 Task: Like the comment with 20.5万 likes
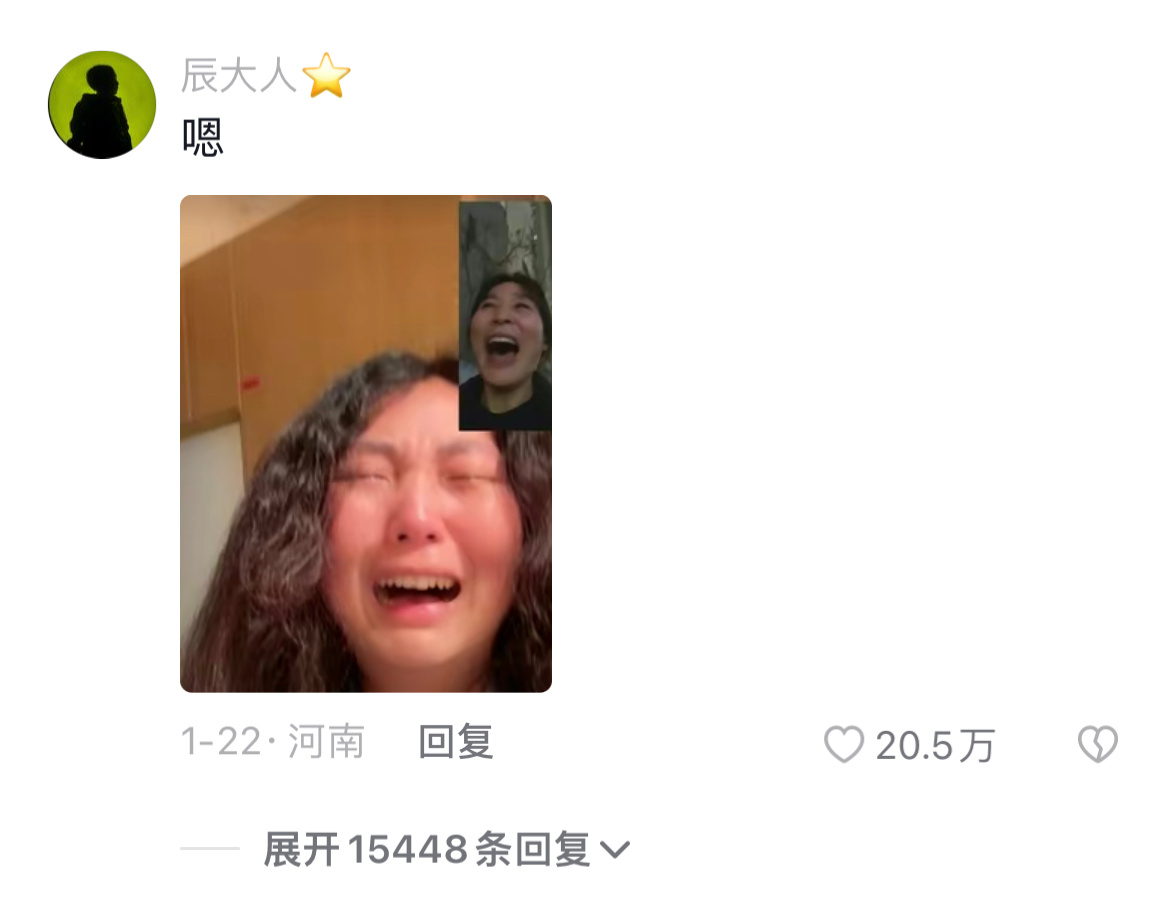843,745
